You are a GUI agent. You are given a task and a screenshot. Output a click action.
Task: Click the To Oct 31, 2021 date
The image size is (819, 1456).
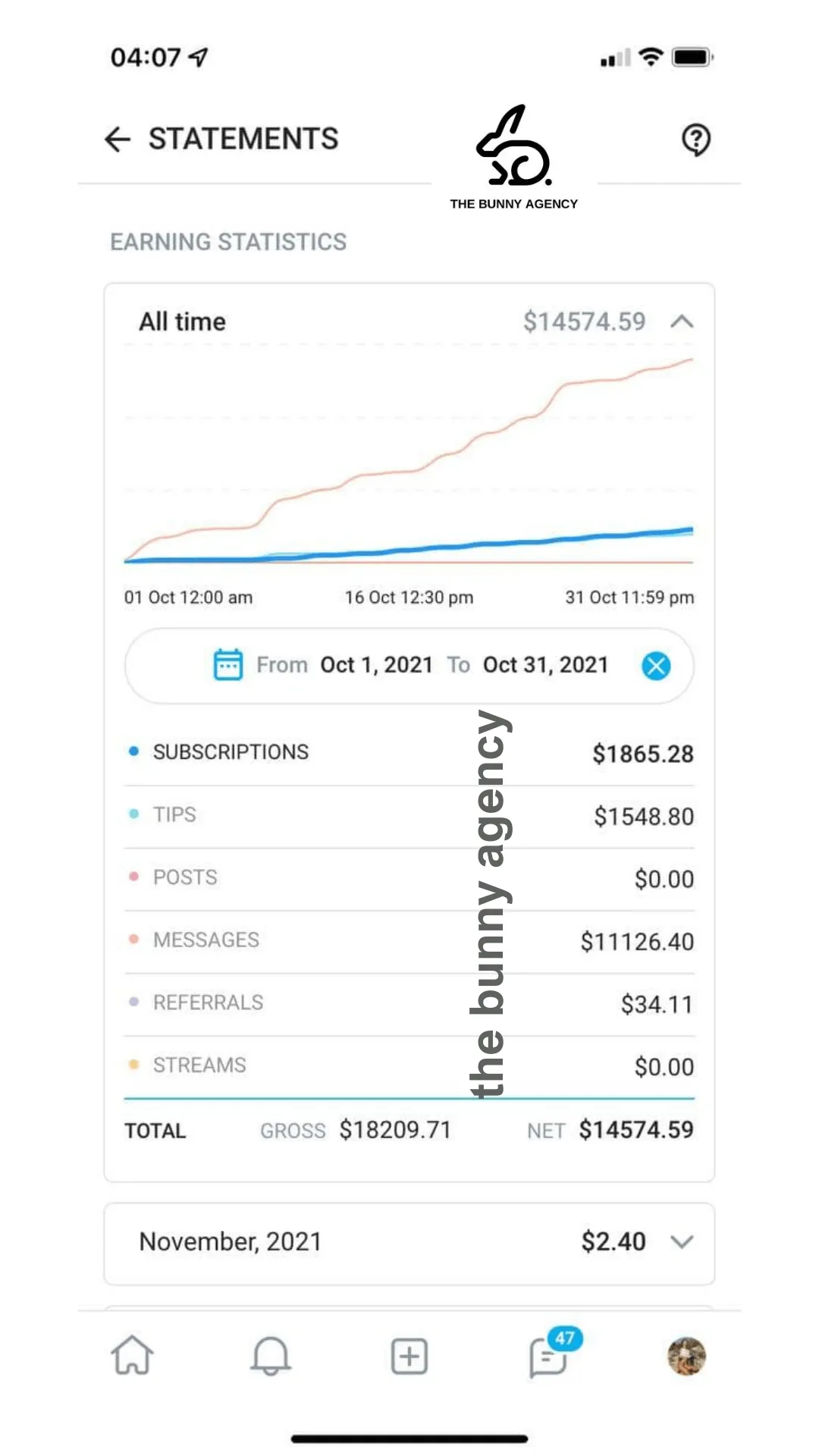click(545, 664)
